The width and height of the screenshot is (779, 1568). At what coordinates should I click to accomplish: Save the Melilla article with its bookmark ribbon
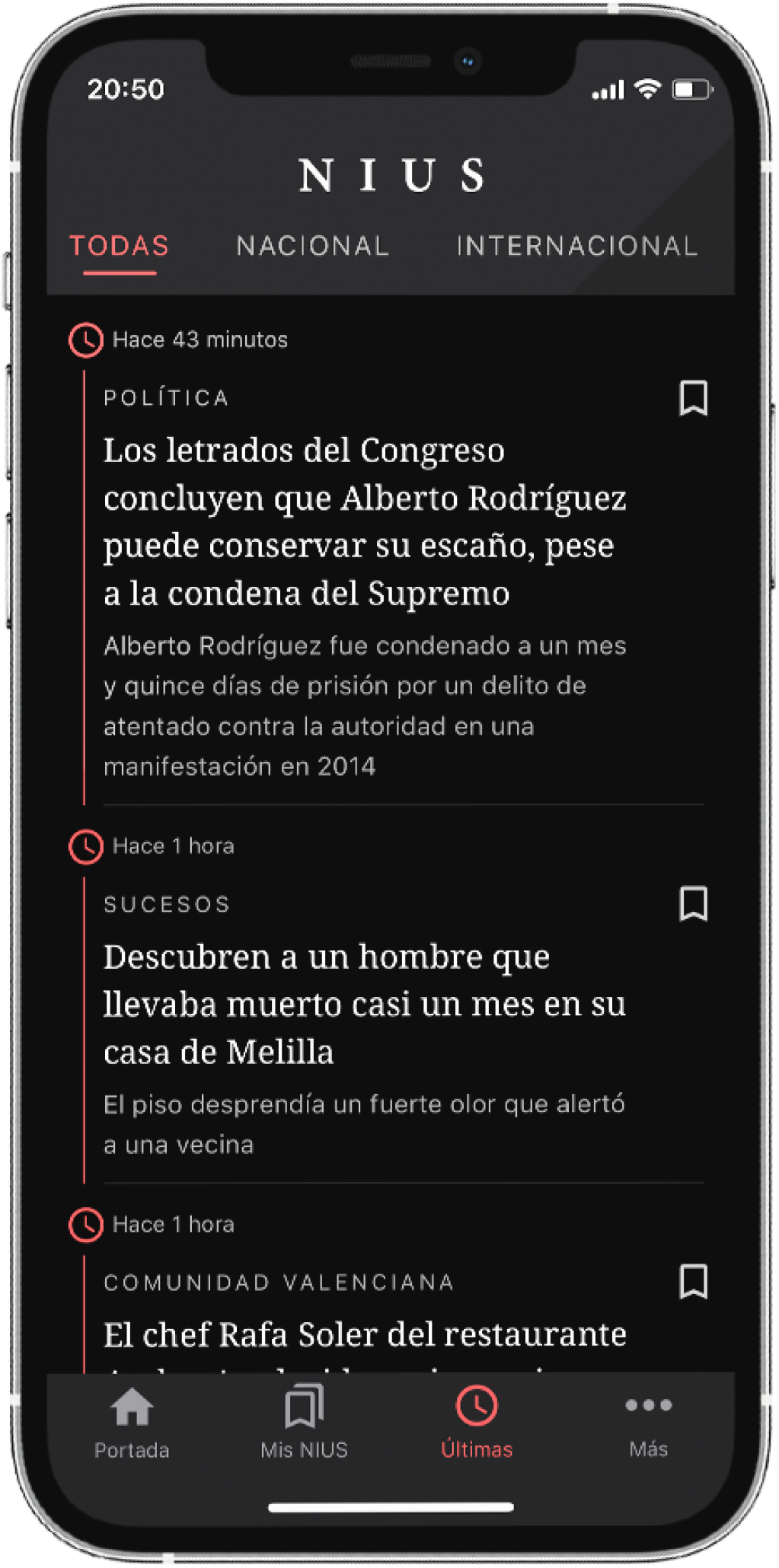[x=694, y=906]
